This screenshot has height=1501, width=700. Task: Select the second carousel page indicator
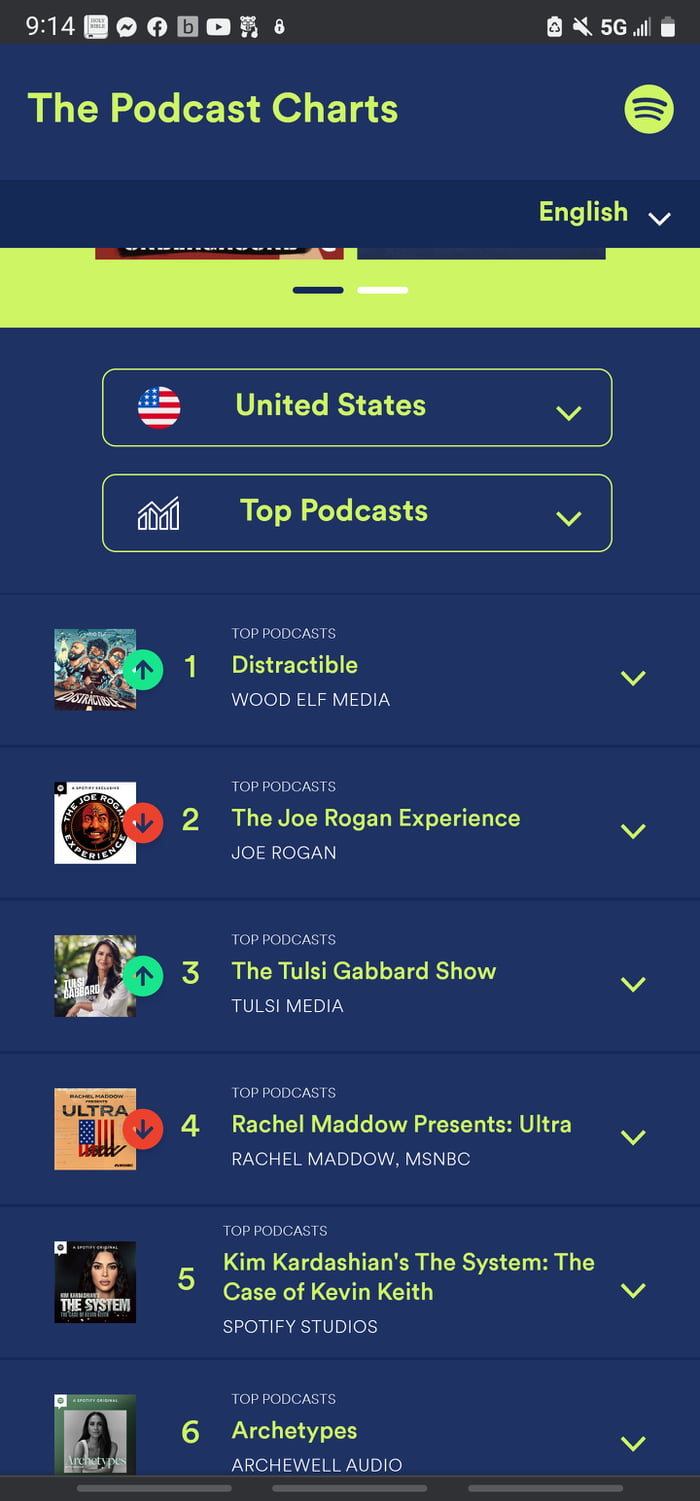click(383, 290)
